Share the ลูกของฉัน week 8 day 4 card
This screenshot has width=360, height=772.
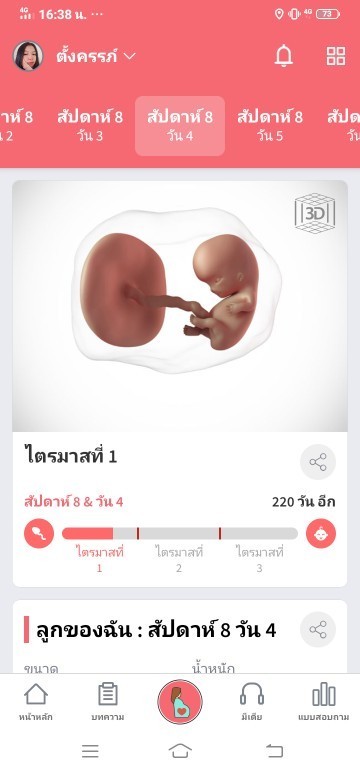pyautogui.click(x=318, y=629)
